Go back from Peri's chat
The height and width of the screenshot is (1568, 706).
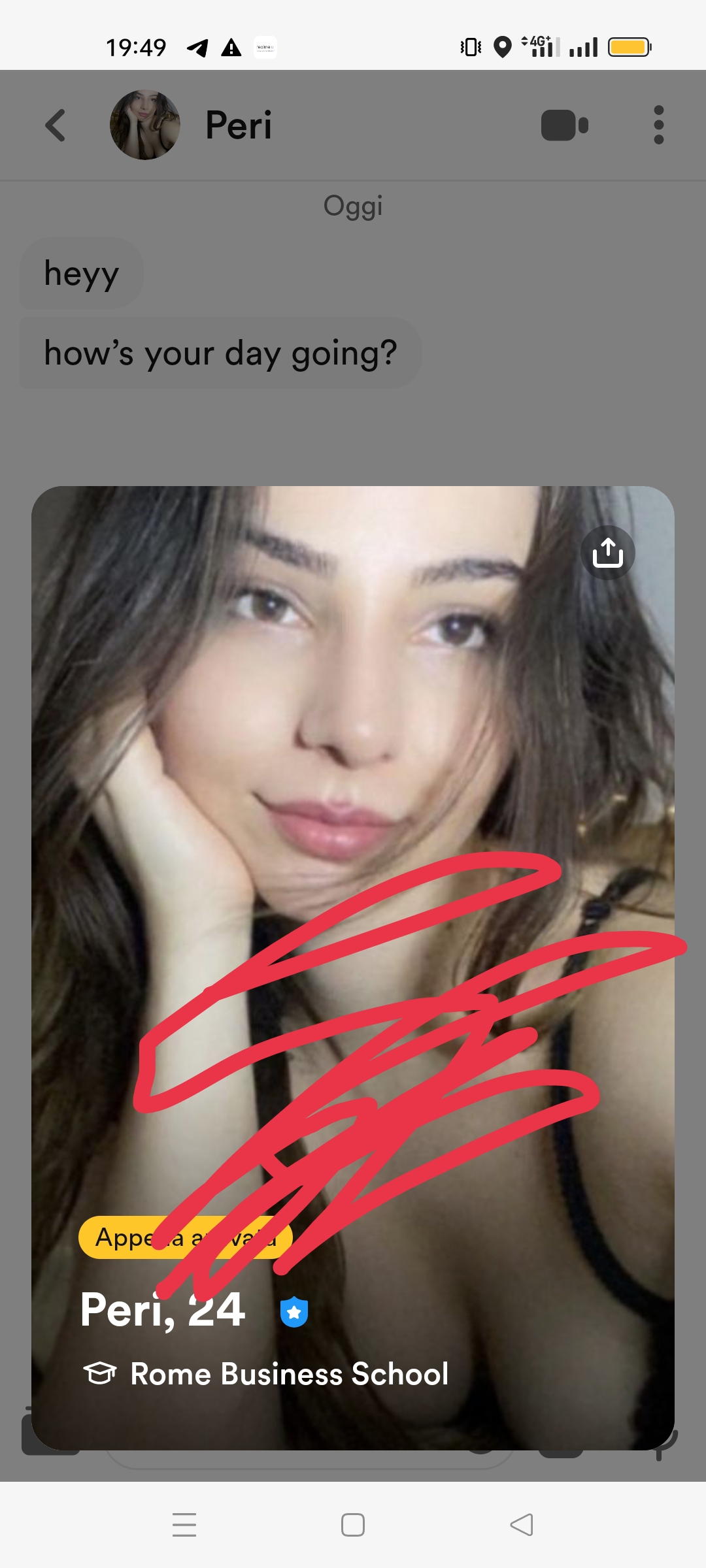(56, 125)
